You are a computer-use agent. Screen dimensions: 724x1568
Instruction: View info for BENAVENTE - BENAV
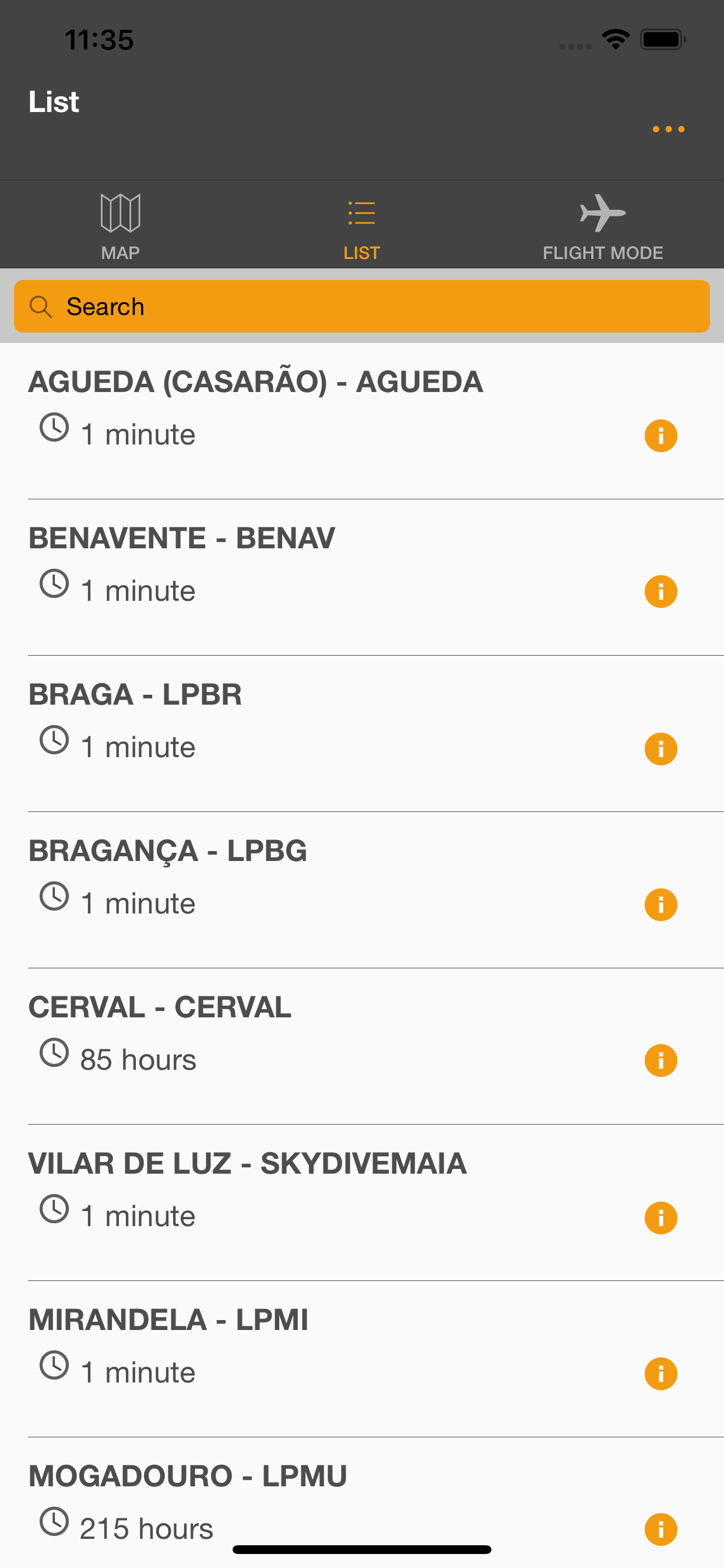pyautogui.click(x=660, y=591)
